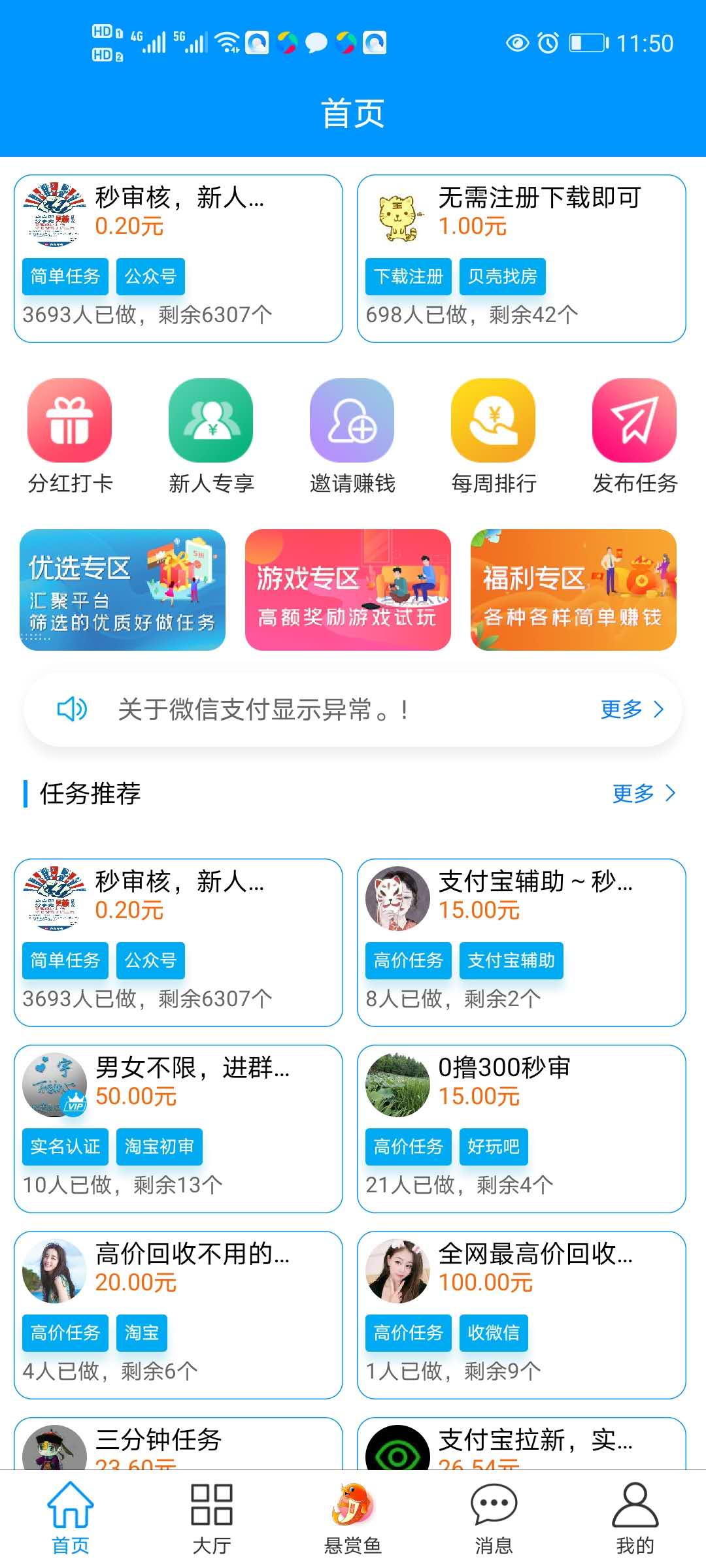706x1568 pixels.
Task: View the 高价回收不用的 20.00元 task
Action: (x=178, y=1315)
